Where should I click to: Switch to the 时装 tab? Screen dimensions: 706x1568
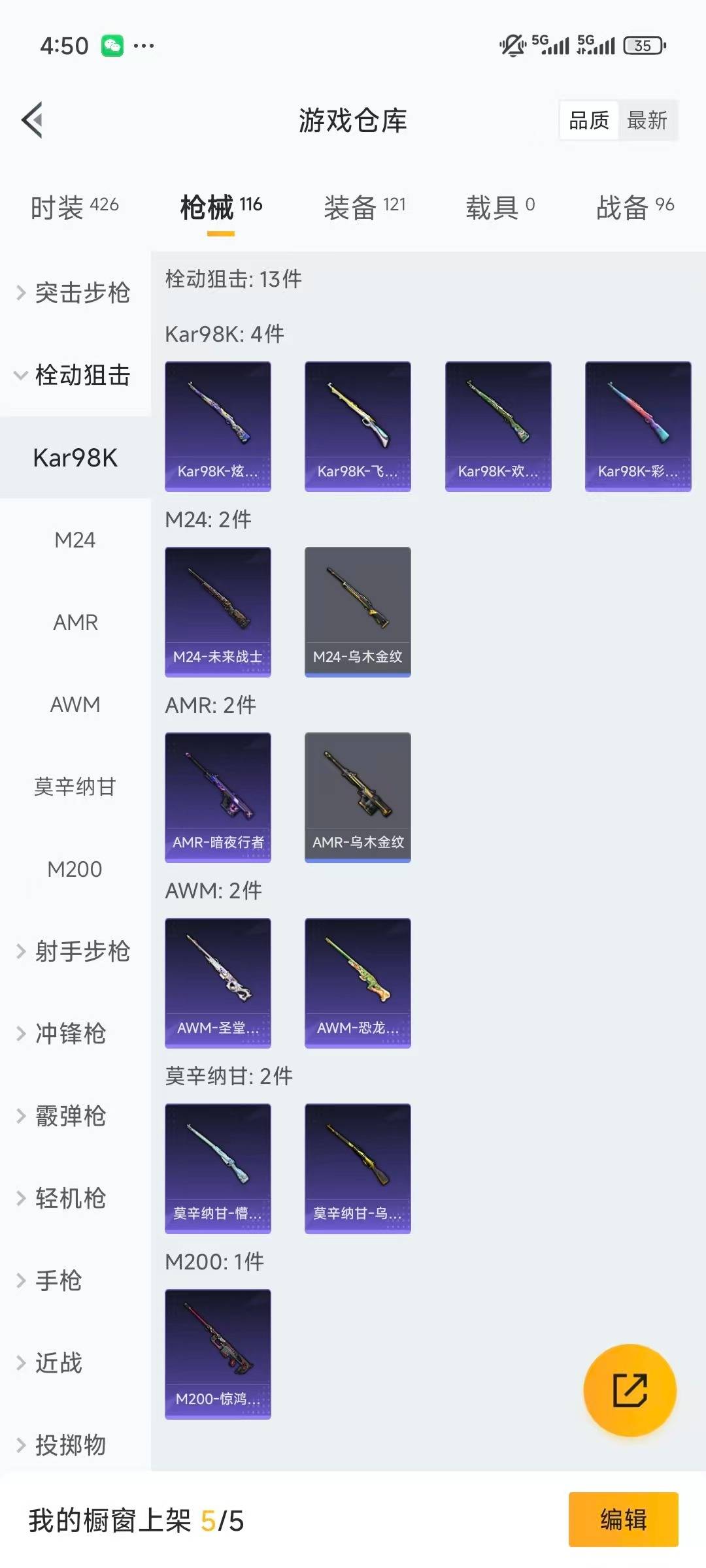pos(75,208)
